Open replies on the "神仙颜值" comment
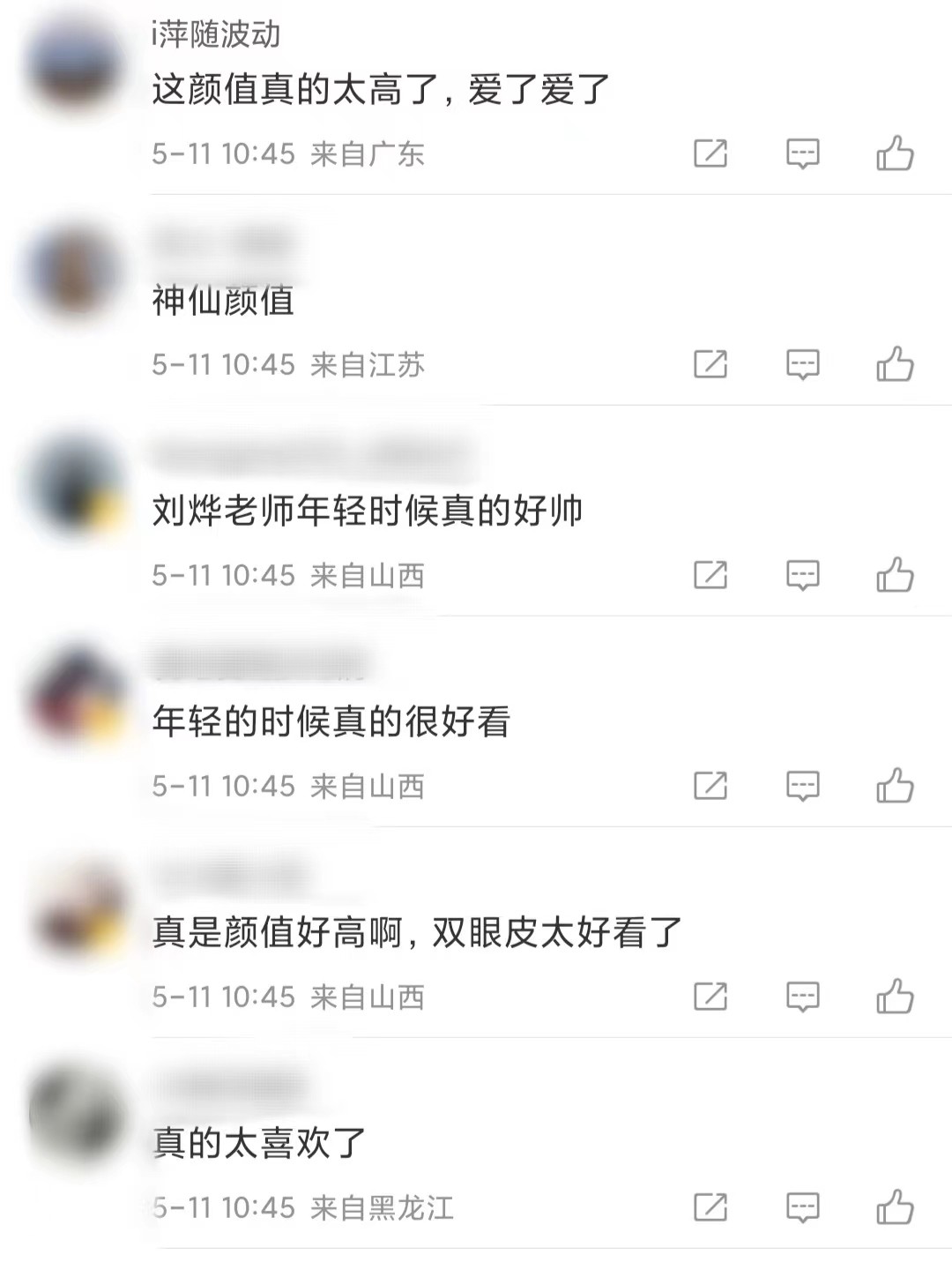This screenshot has height=1270, width=952. point(803,364)
